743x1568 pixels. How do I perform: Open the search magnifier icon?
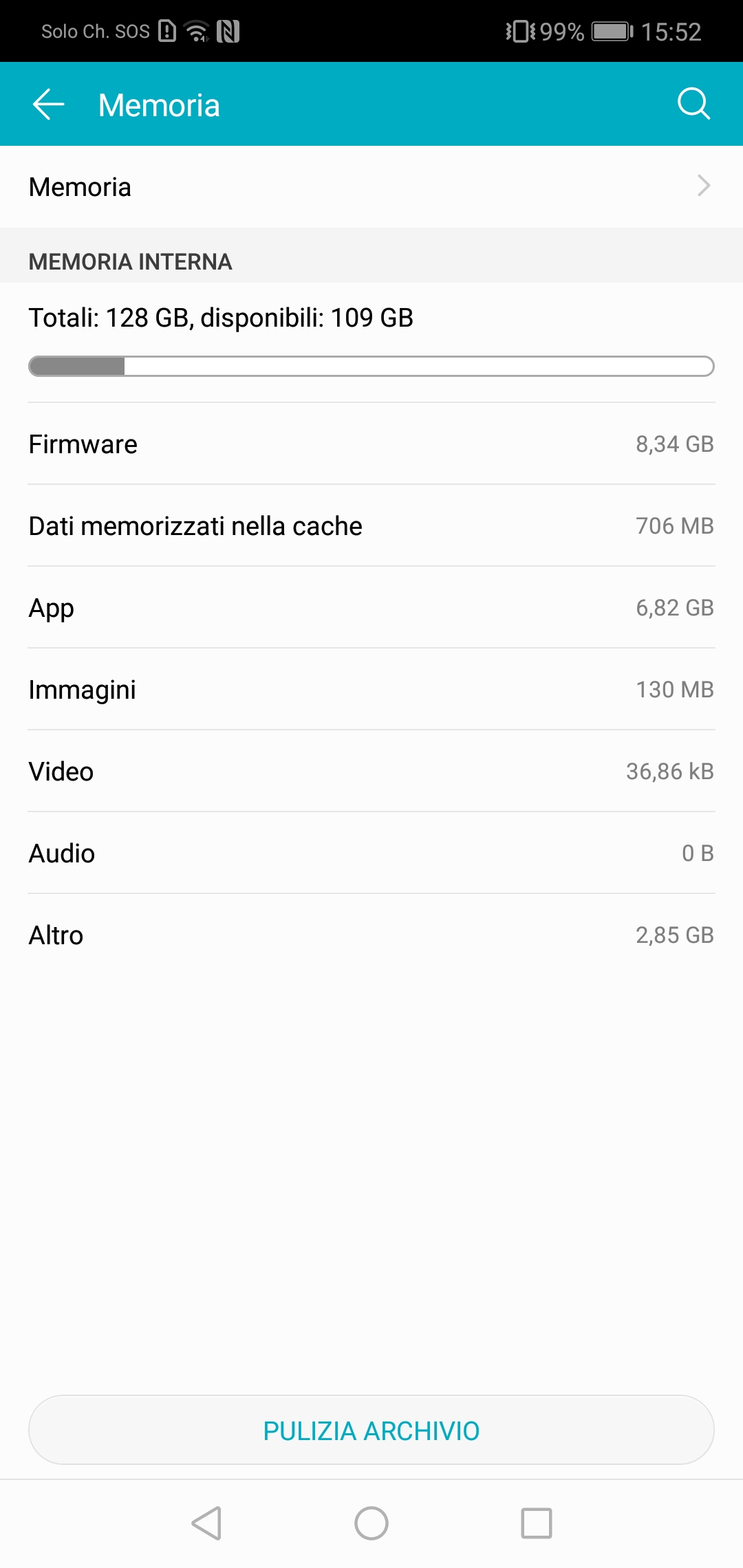coord(693,105)
